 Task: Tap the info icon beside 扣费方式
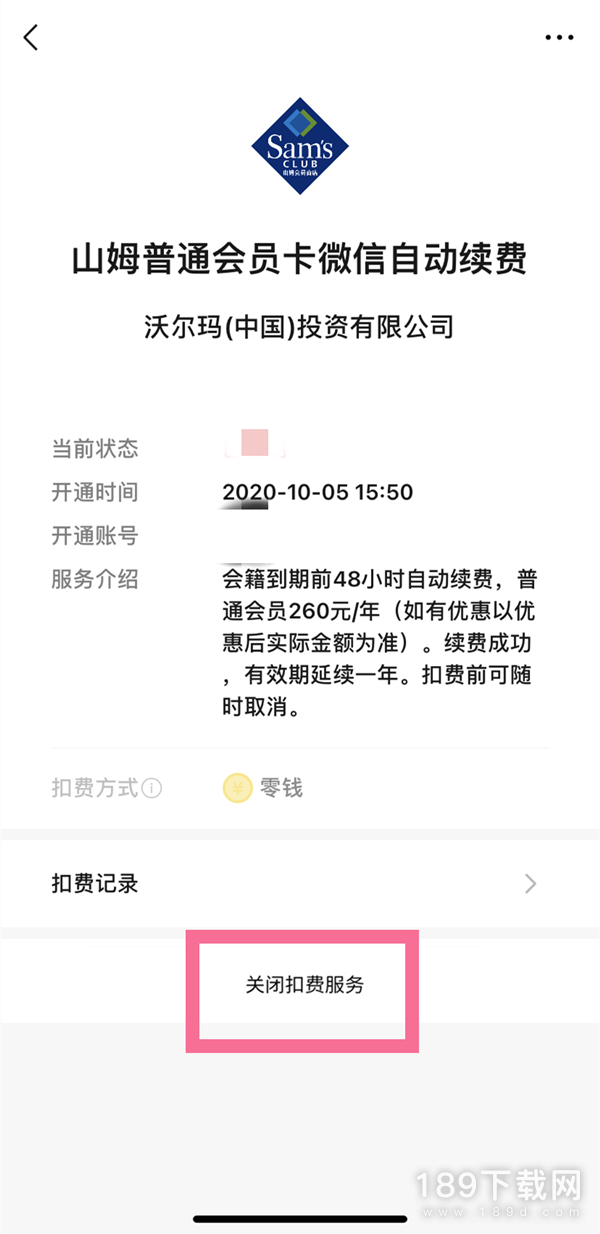pos(152,789)
